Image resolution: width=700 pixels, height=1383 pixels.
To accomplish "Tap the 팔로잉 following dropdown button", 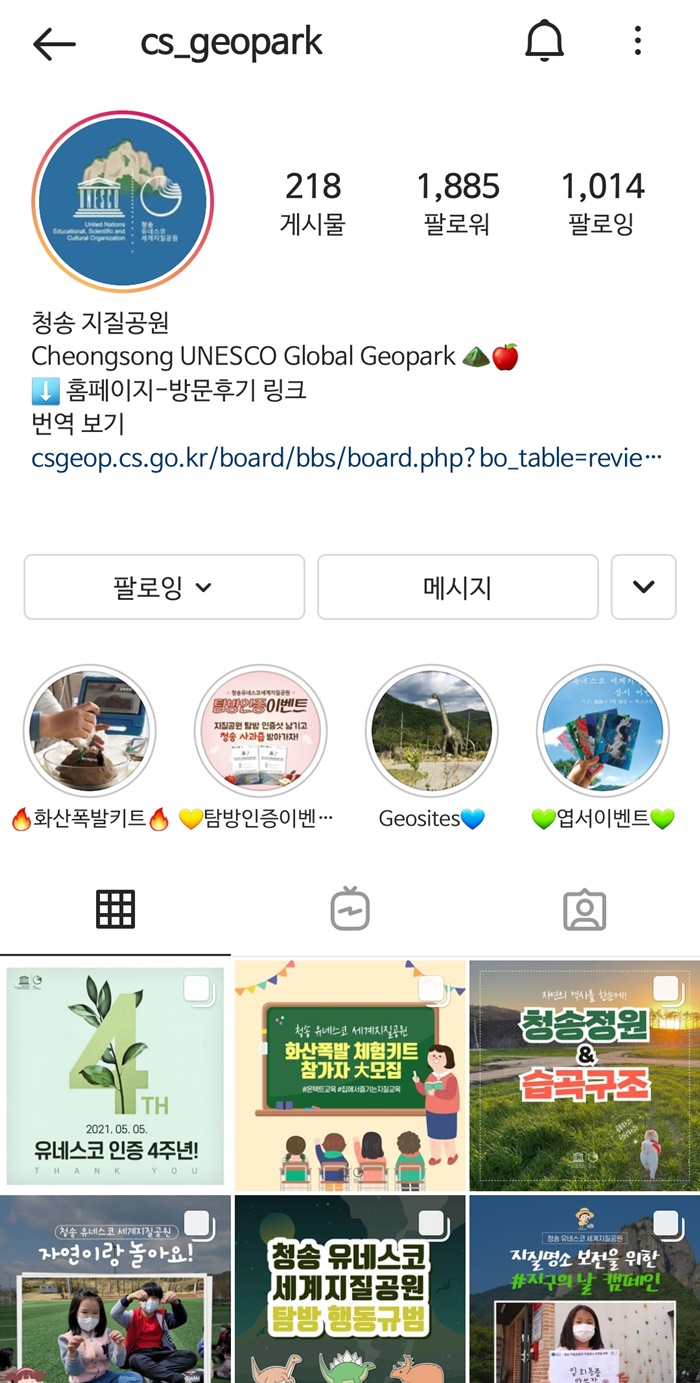I will coord(164,587).
